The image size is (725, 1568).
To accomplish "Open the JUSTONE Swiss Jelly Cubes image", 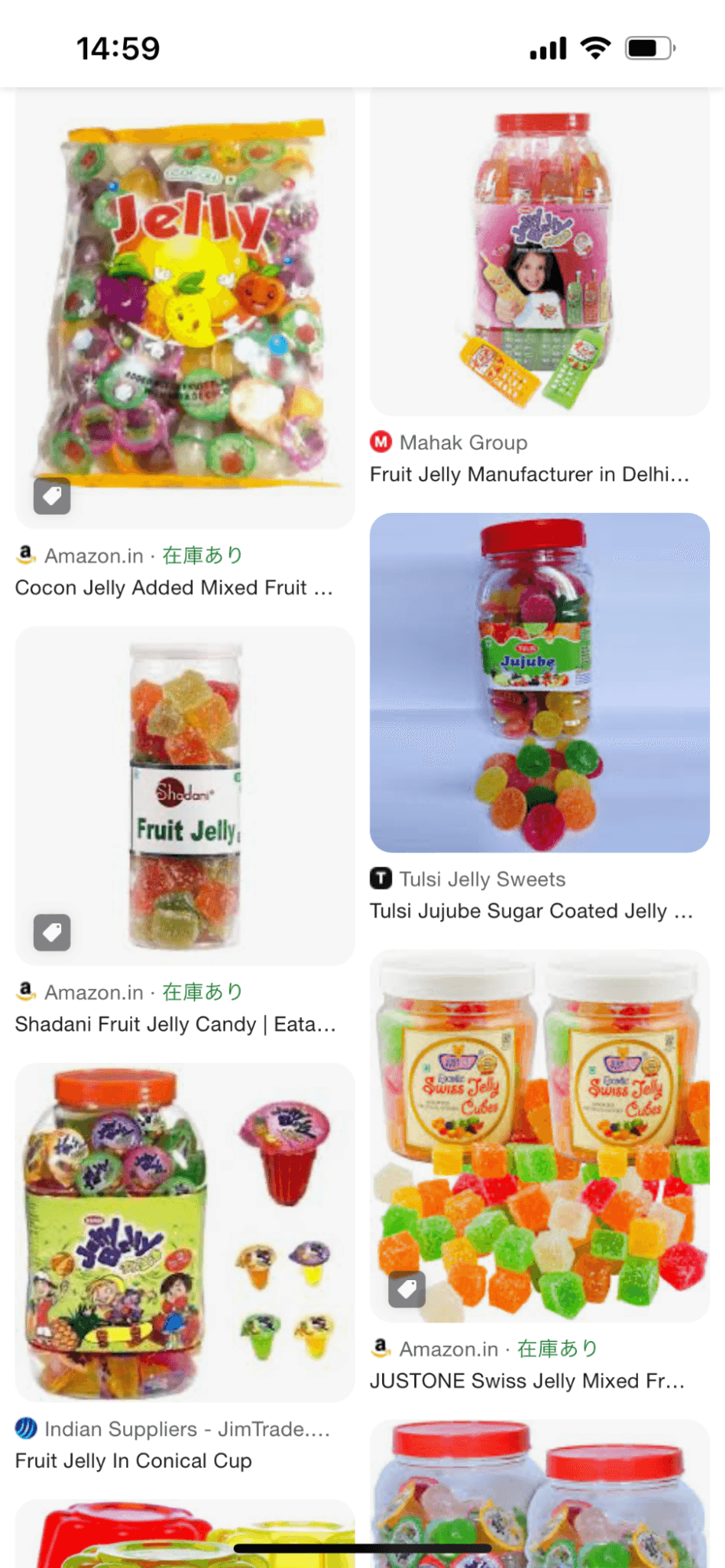I will pos(540,1135).
